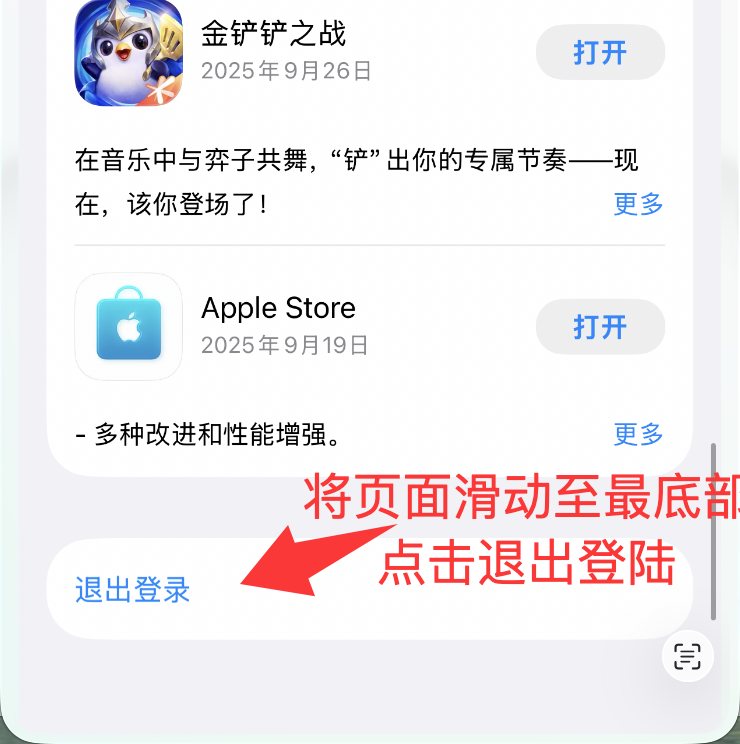Open the 金铲铲之战 app via 打开 button

(x=600, y=52)
